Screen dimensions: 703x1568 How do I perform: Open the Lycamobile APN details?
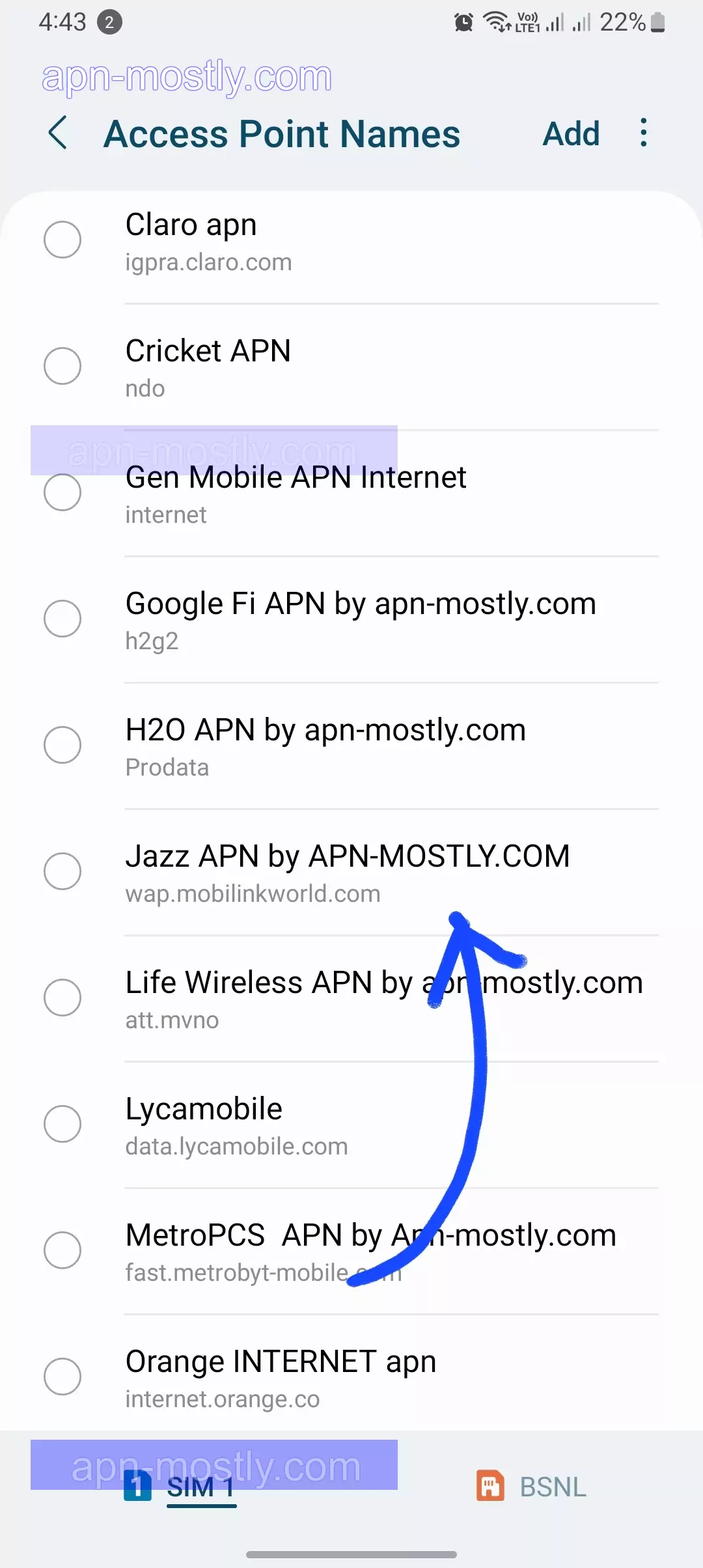(x=236, y=1124)
